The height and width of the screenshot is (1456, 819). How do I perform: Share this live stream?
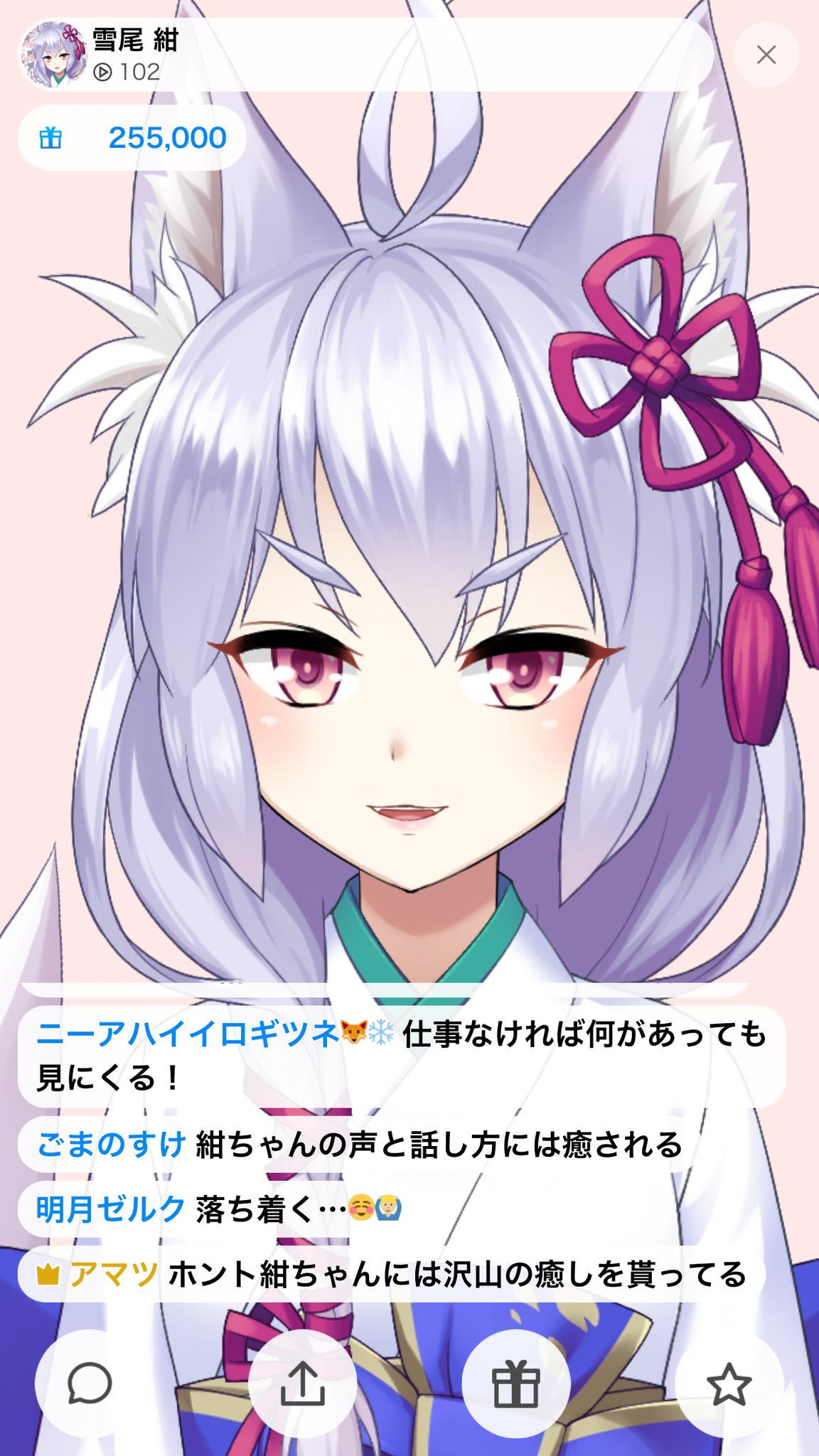coord(302,1383)
